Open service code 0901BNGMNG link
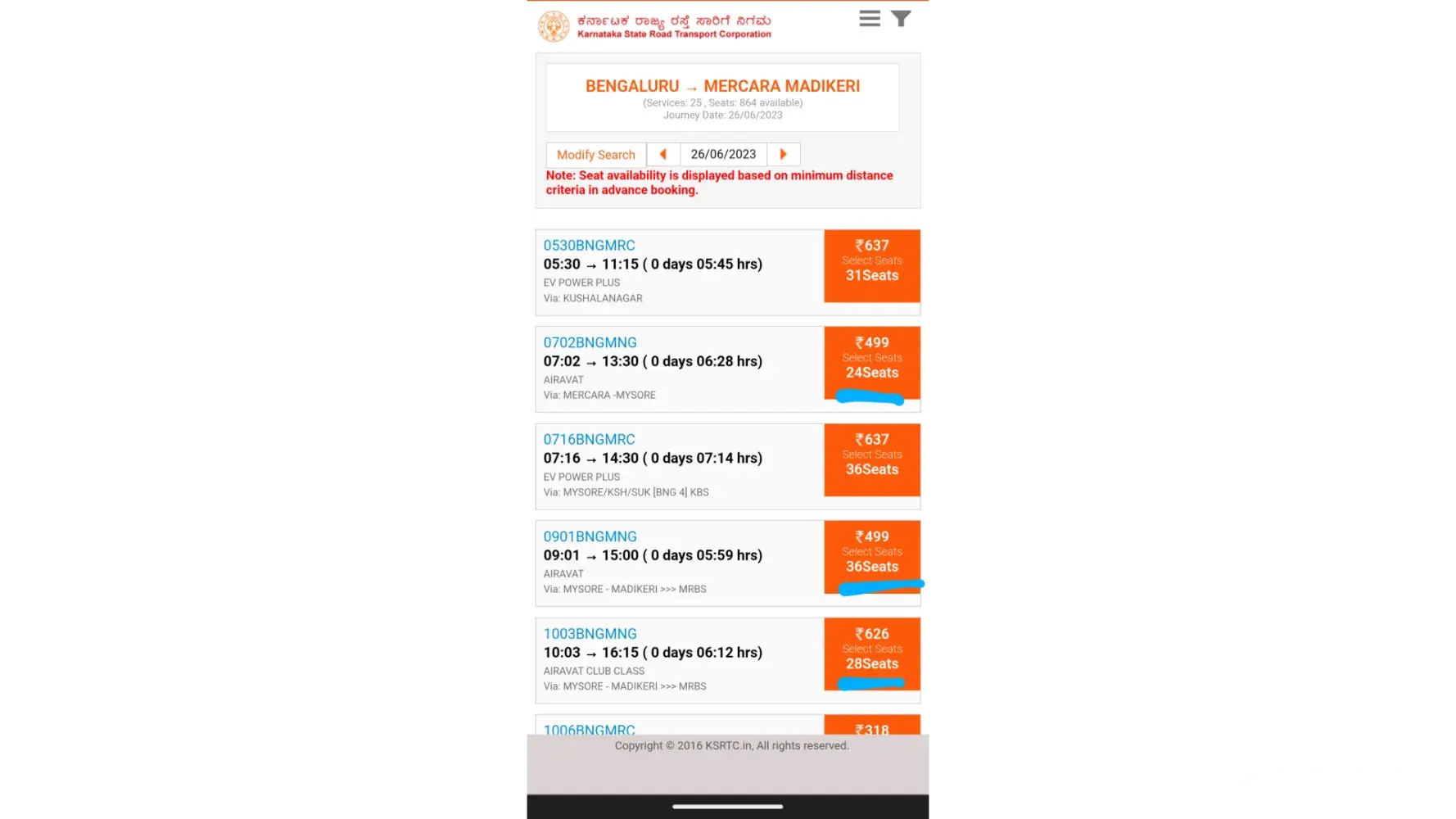Viewport: 1456px width, 819px height. pos(590,536)
